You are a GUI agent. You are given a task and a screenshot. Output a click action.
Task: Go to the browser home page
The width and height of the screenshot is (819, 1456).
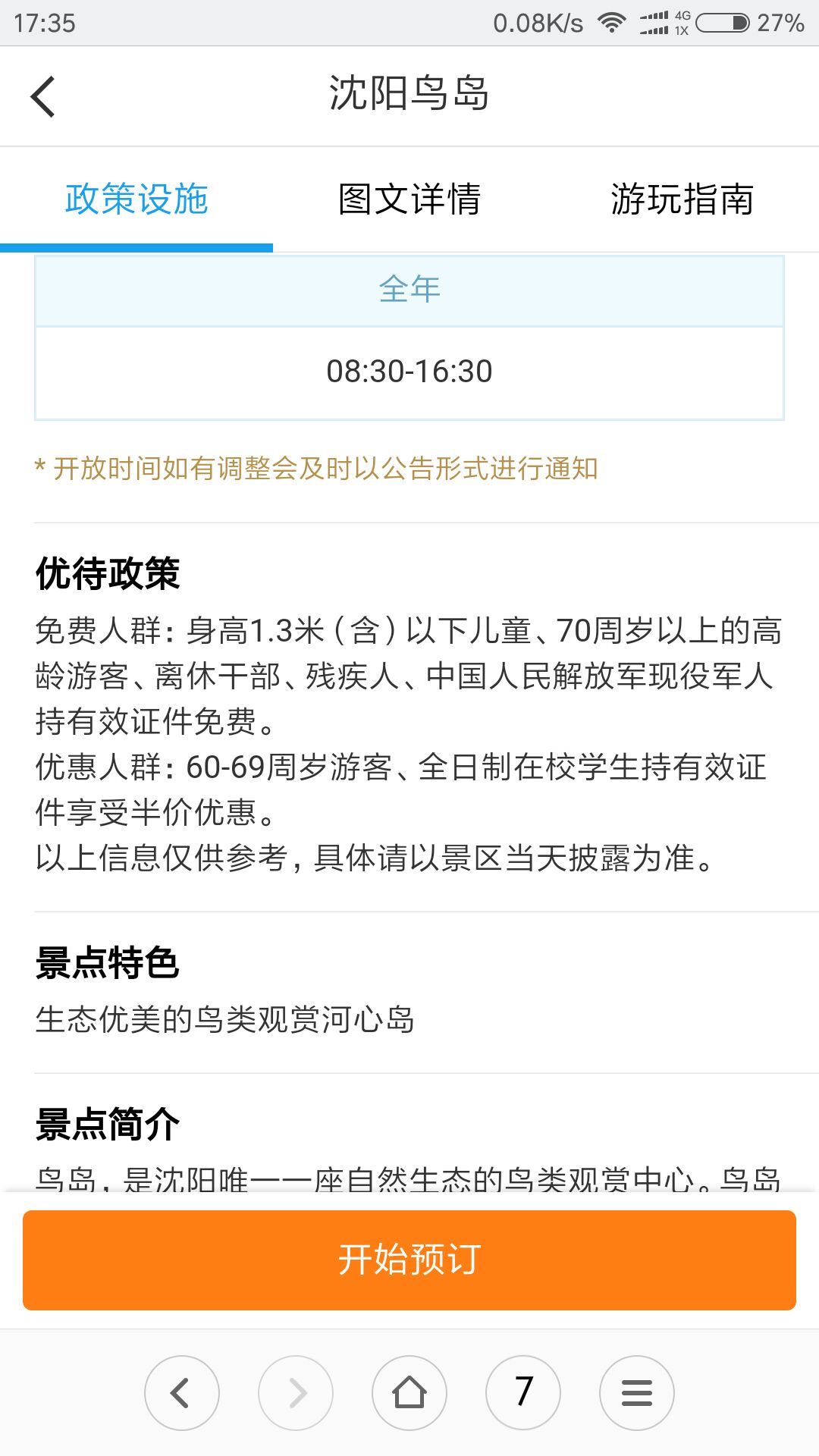click(x=409, y=1393)
